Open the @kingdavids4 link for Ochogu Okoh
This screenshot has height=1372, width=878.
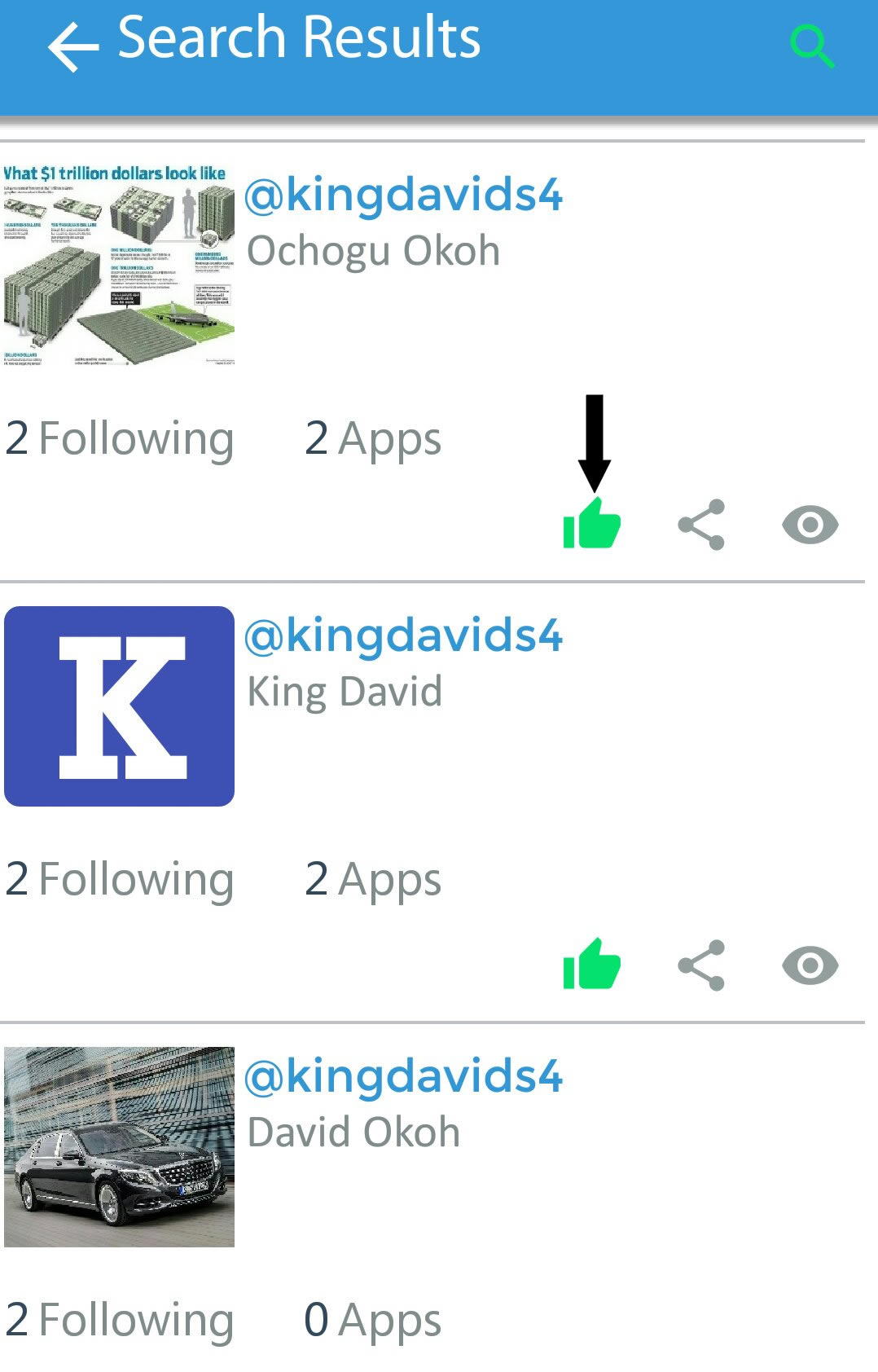click(403, 196)
